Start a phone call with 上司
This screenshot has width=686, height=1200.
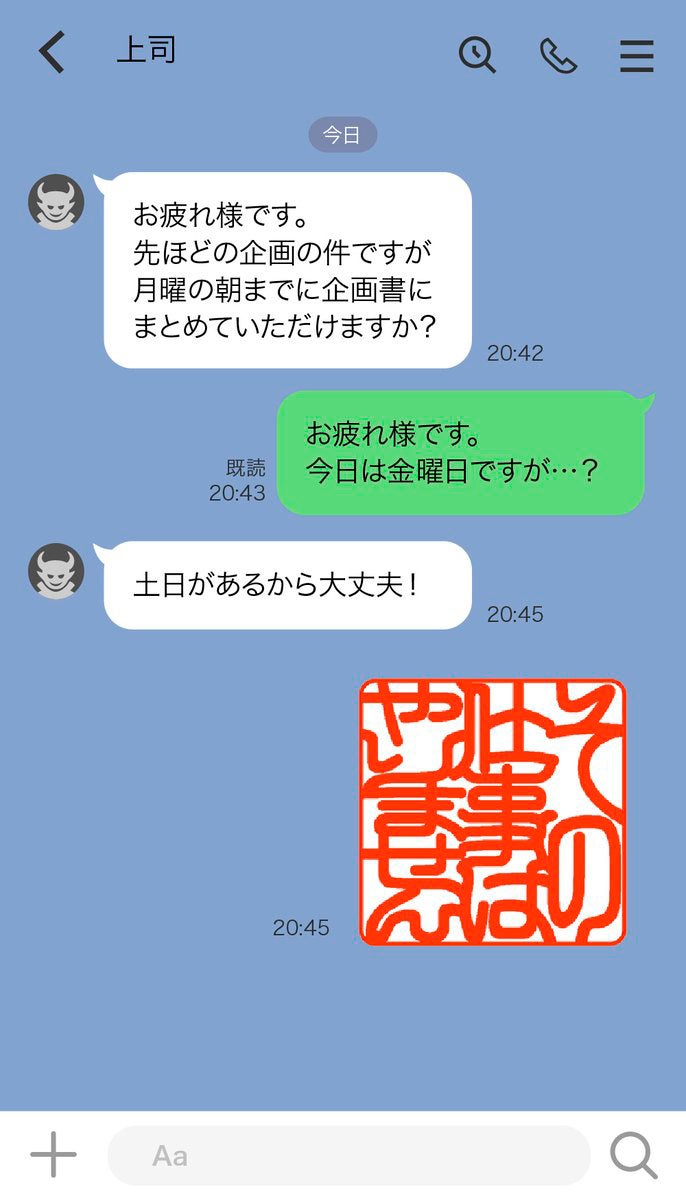pos(558,55)
